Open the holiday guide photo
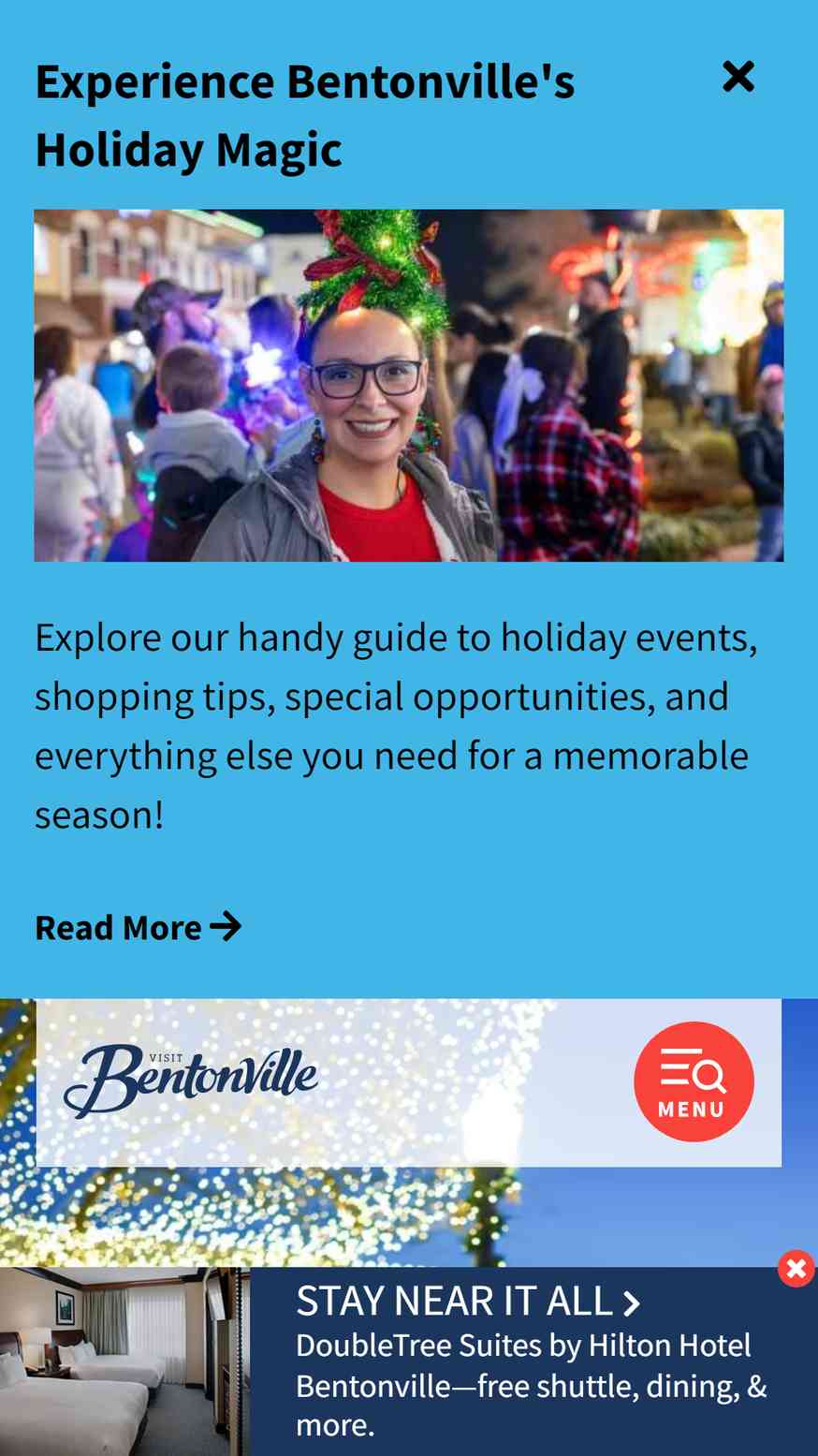The image size is (818, 1456). point(409,385)
